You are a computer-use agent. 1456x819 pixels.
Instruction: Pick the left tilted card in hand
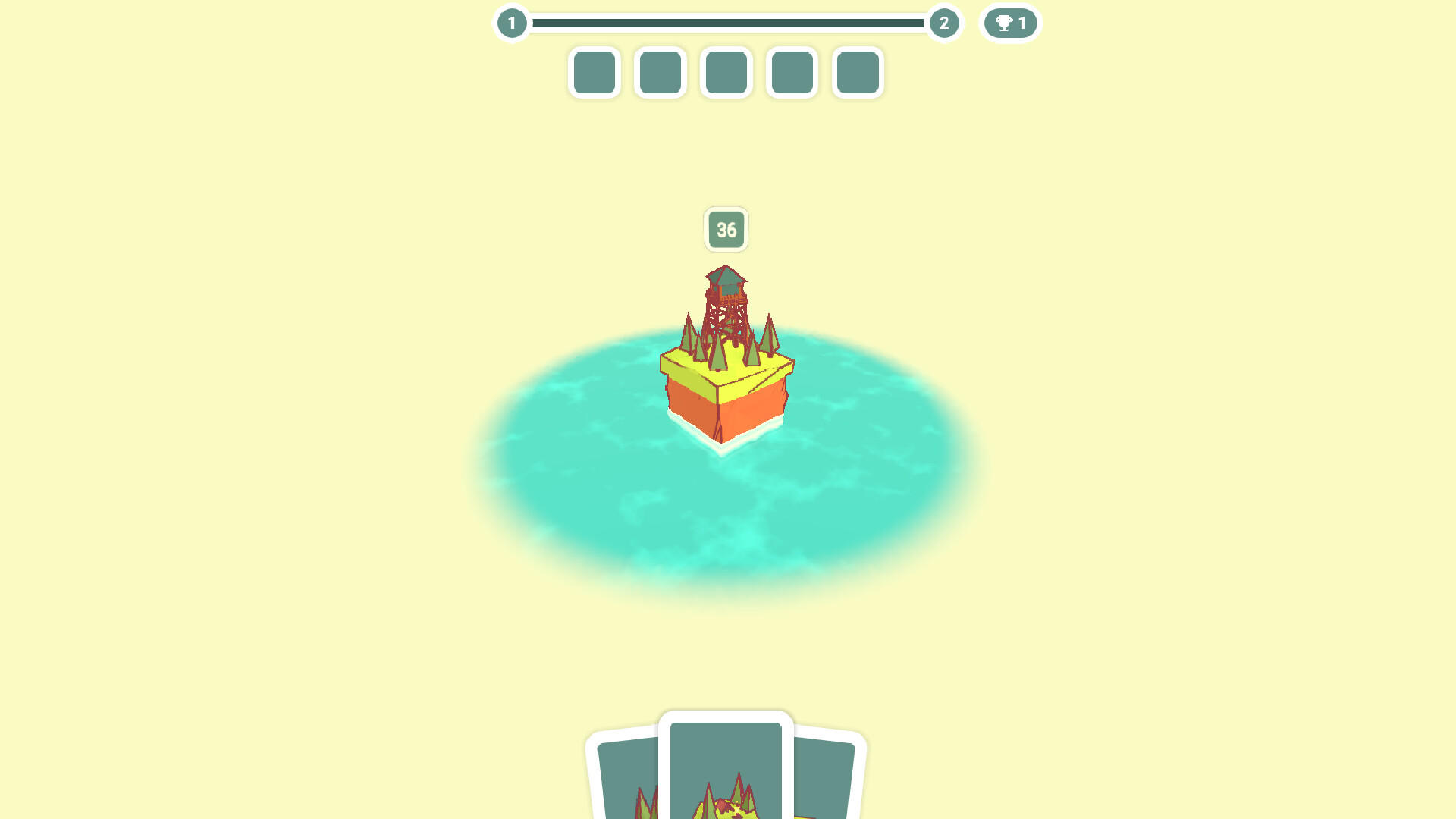click(626, 777)
